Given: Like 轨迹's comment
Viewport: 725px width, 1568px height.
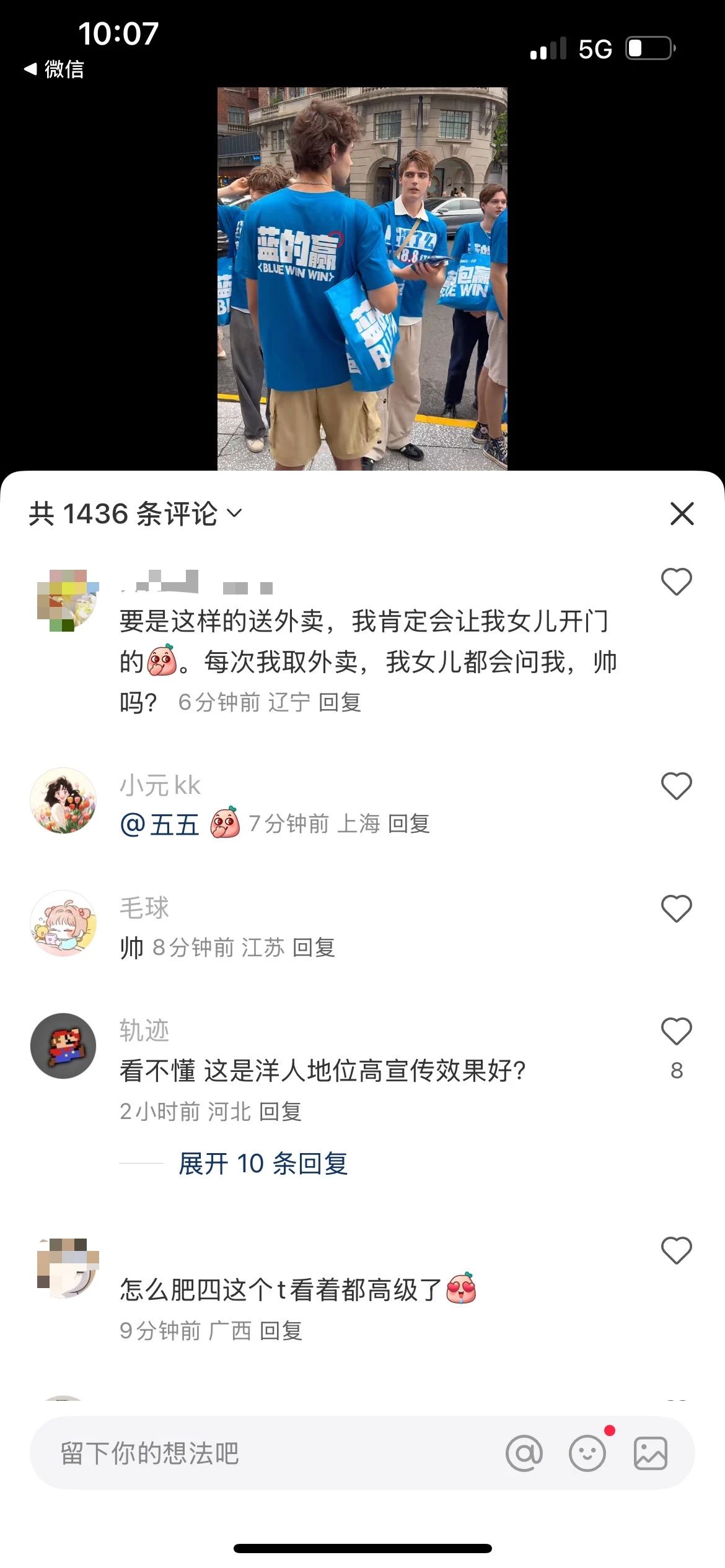Looking at the screenshot, I should (676, 1031).
